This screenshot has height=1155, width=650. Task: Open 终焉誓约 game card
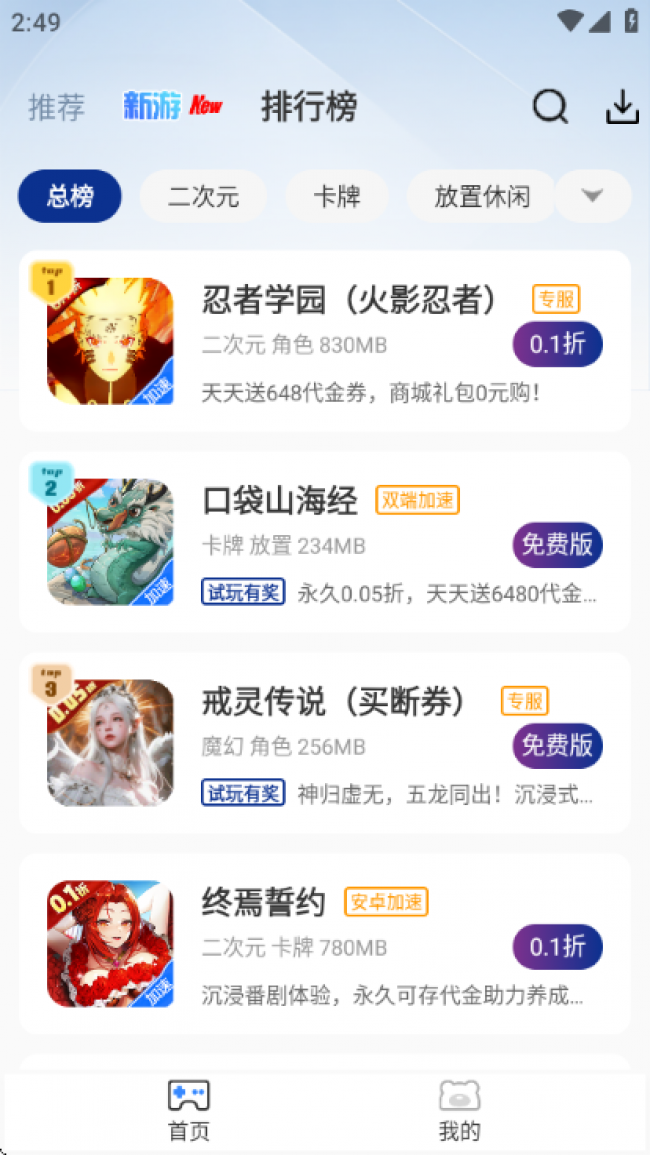pyautogui.click(x=264, y=902)
